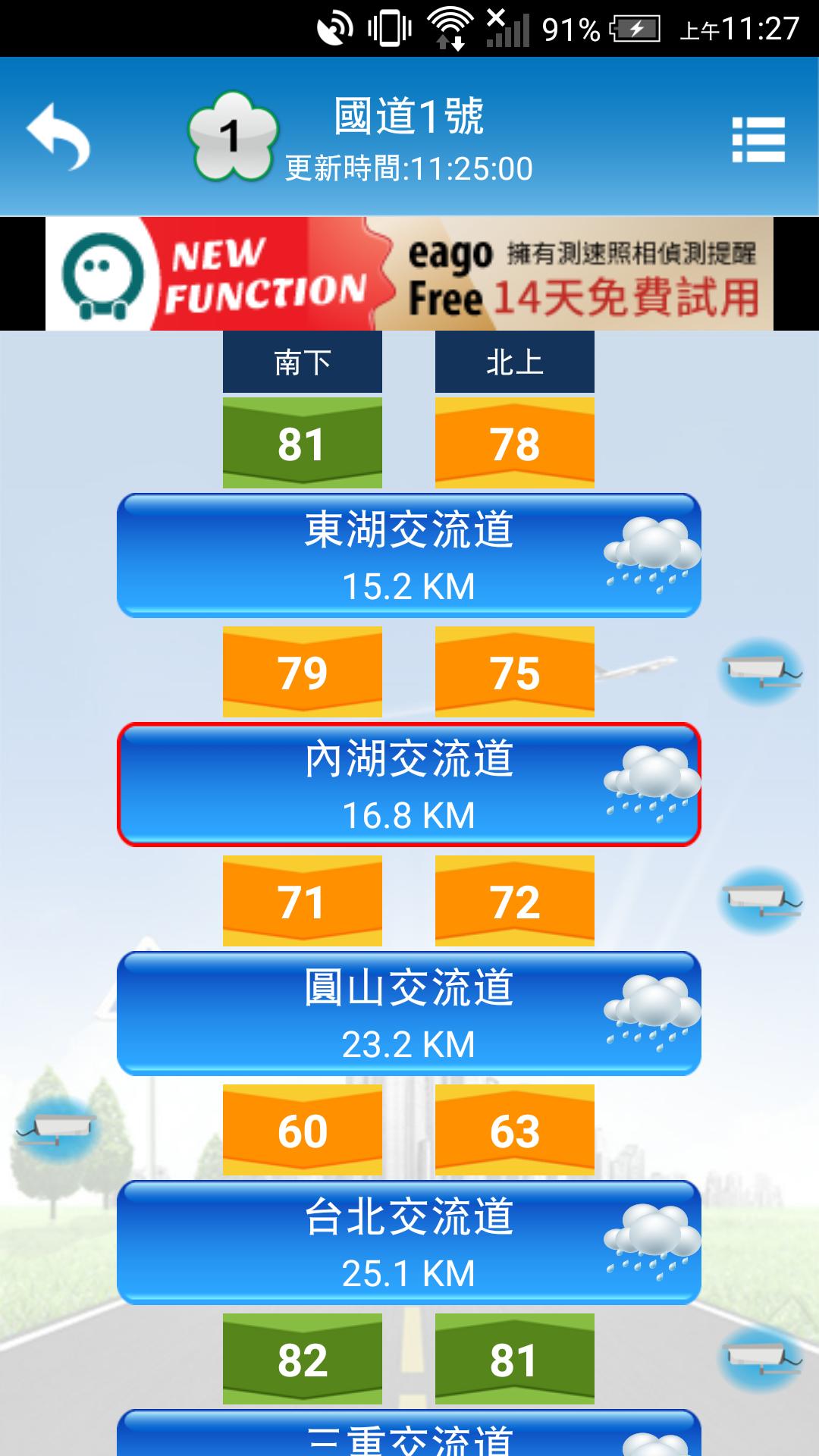Open the 台北交流道 25.1 KM interchange

click(409, 1243)
